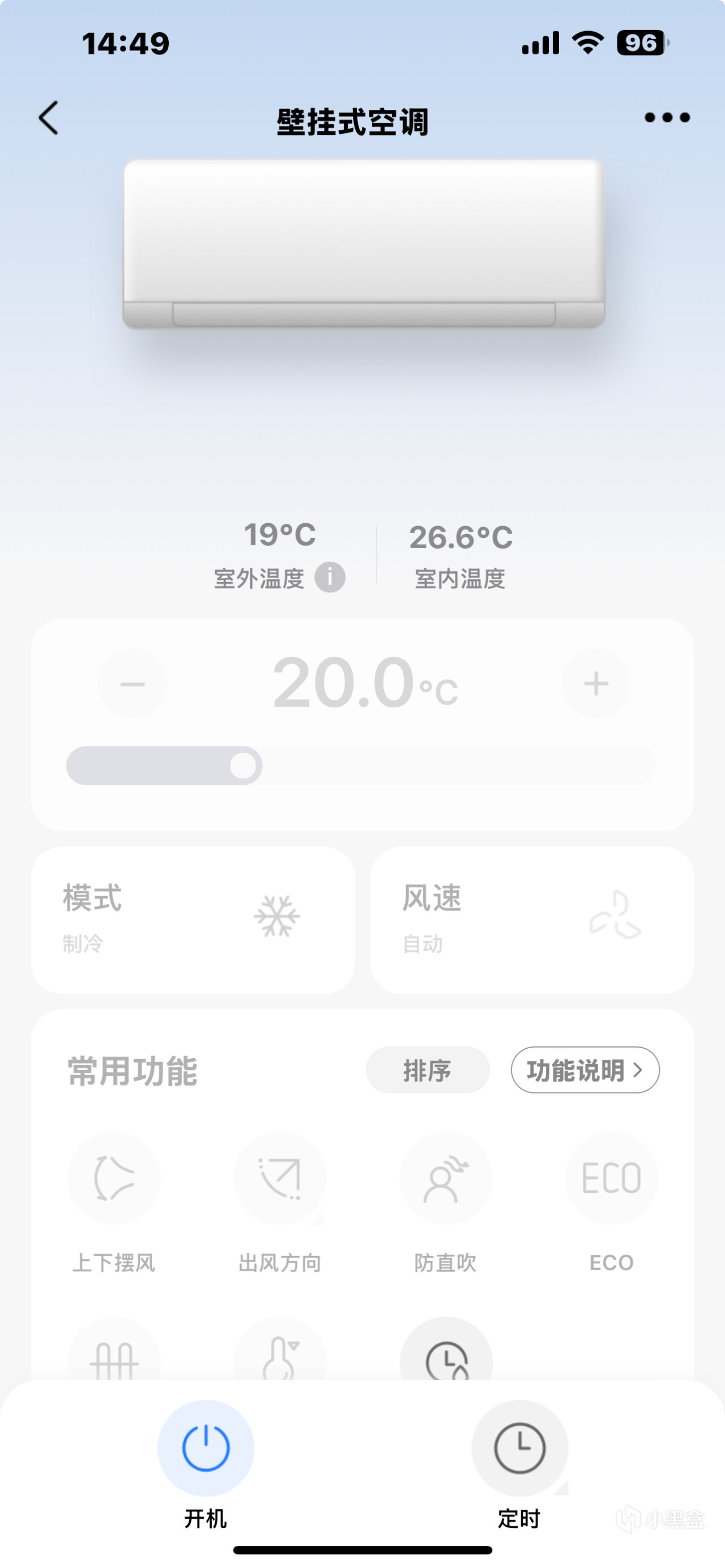Open the 风速 fan speed card
Image resolution: width=725 pixels, height=1568 pixels.
pyautogui.click(x=532, y=920)
